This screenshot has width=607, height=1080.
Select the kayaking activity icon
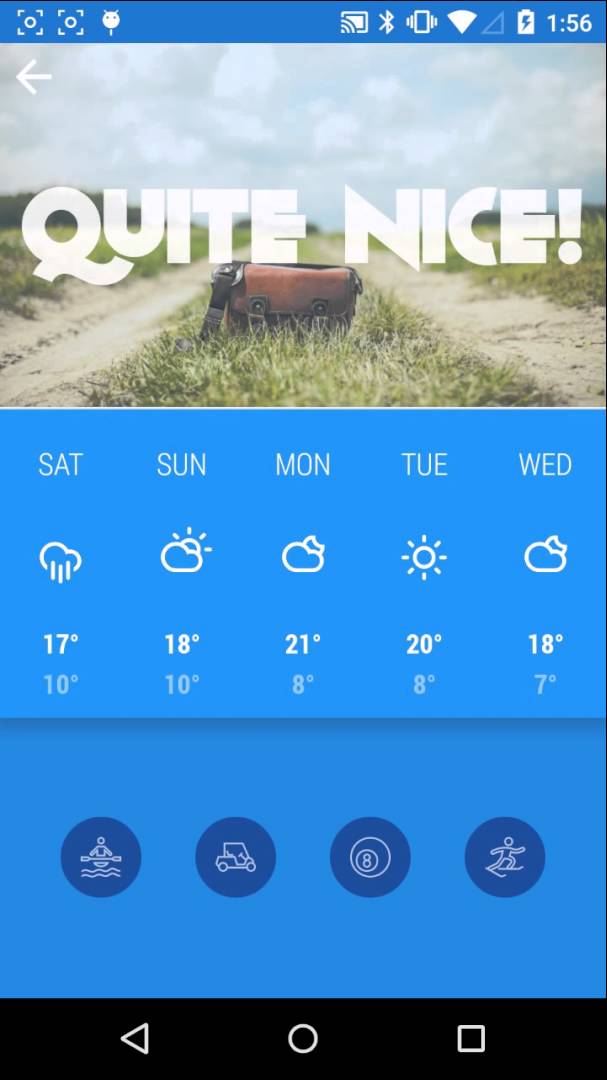pos(101,857)
